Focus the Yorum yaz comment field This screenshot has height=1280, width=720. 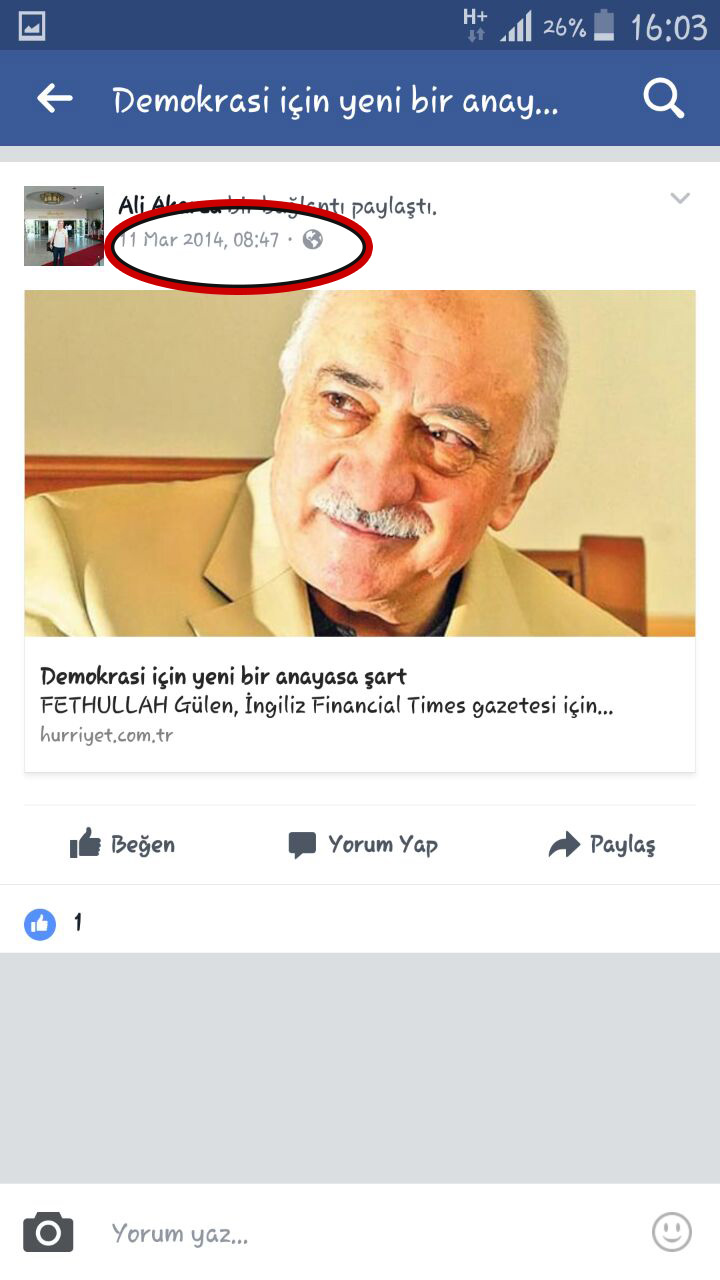(360, 1233)
